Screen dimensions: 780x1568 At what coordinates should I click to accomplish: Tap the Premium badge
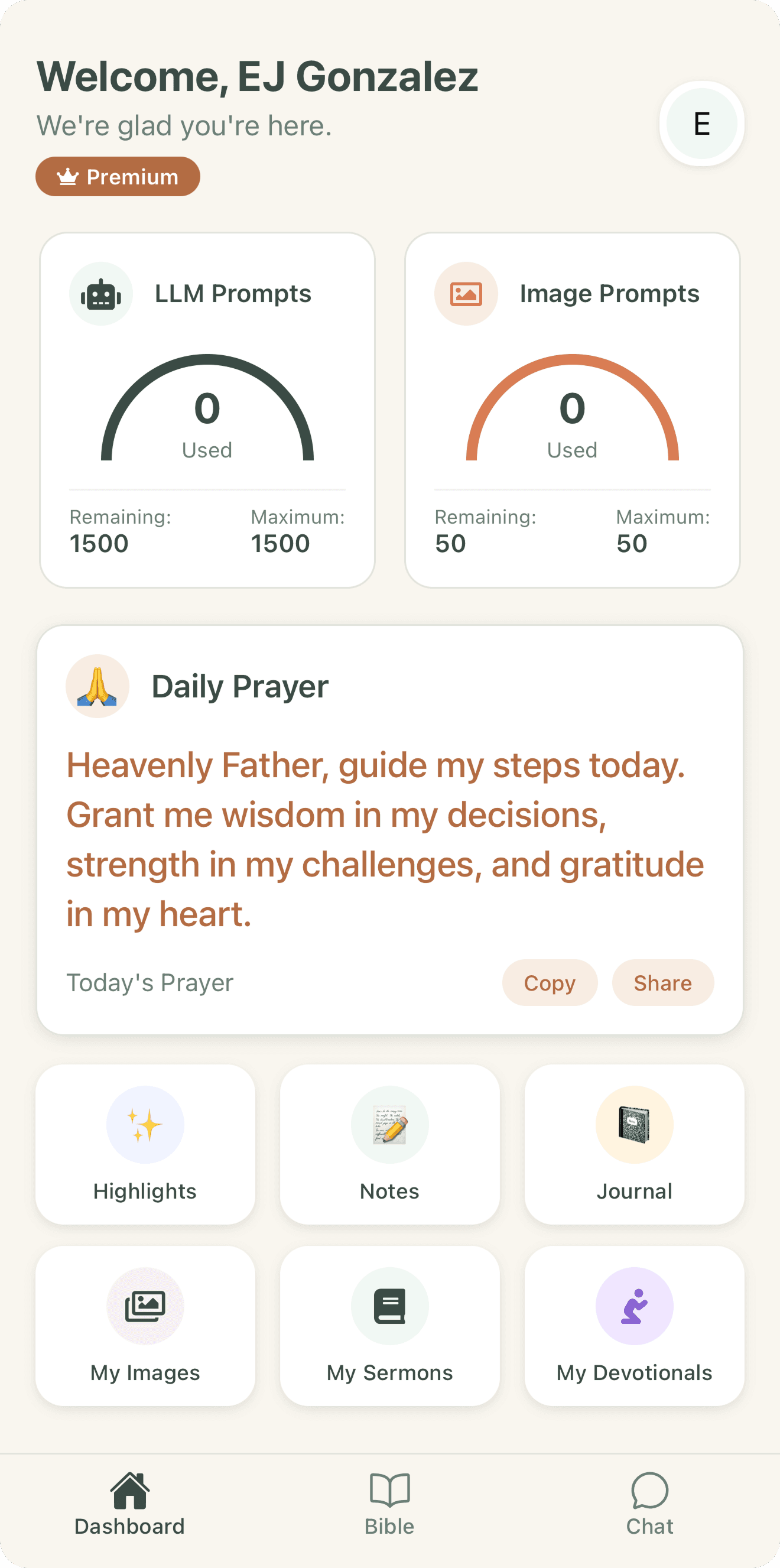[118, 177]
